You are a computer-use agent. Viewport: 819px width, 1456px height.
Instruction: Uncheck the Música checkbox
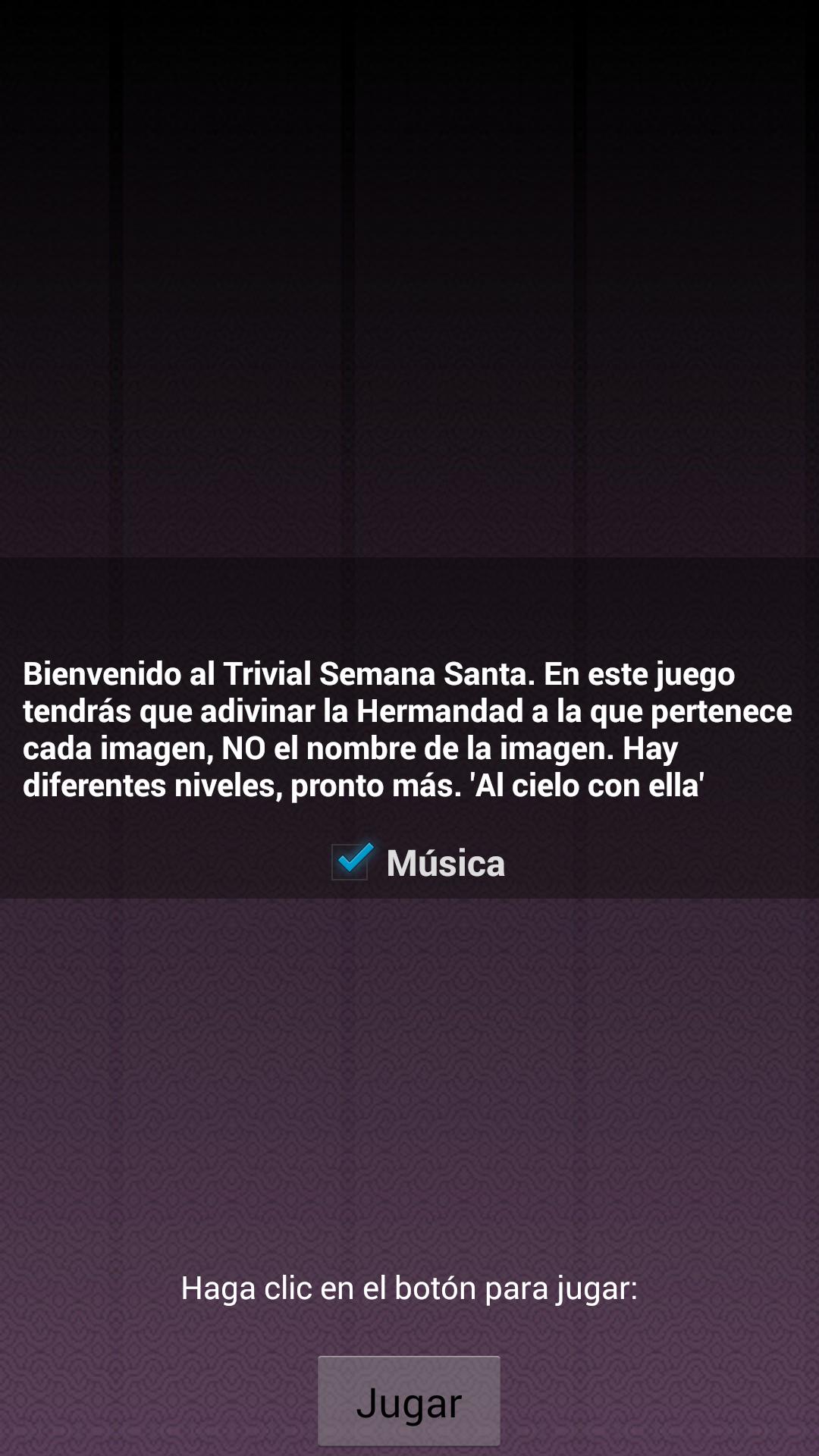point(350,862)
